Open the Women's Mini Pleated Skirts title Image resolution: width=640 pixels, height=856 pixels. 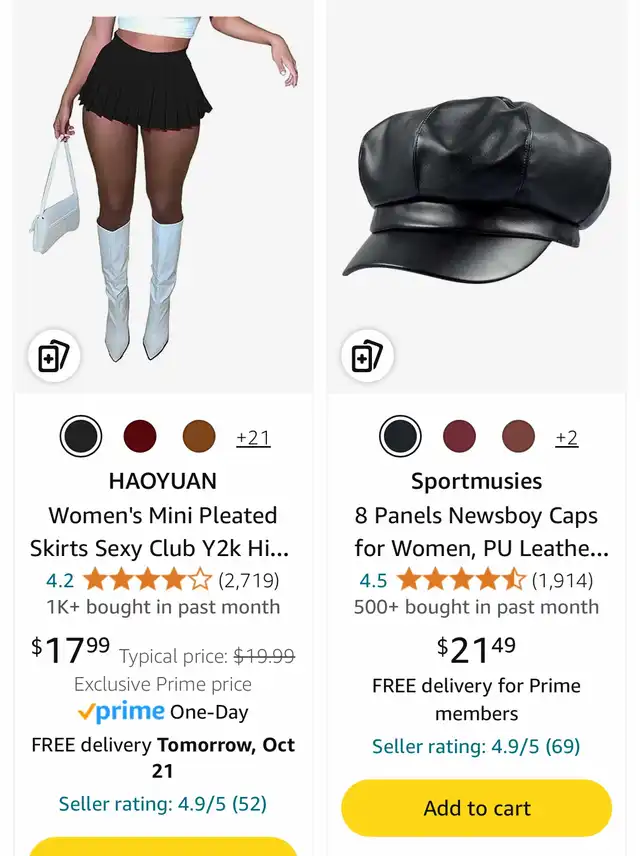click(x=163, y=531)
